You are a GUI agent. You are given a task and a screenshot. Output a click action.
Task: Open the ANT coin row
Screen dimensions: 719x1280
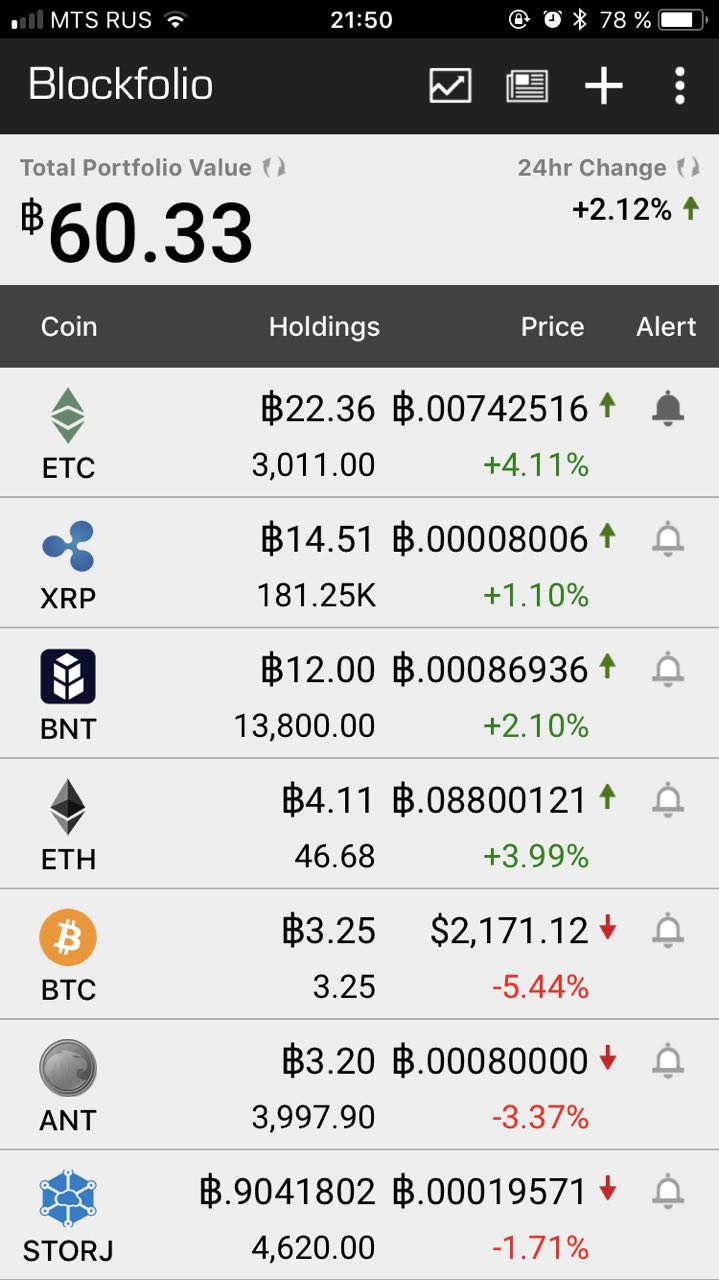[x=359, y=1085]
